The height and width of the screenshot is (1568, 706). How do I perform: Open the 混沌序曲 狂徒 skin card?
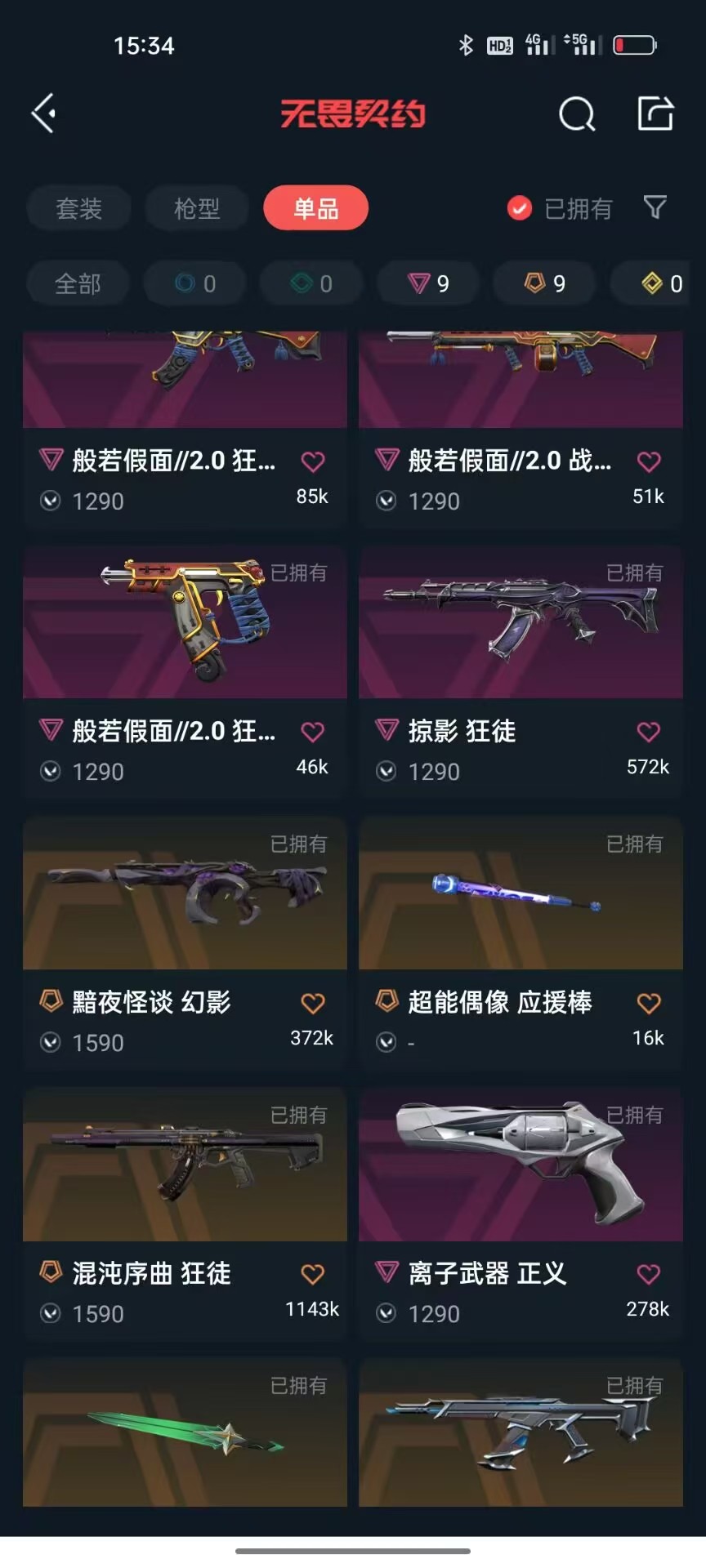tap(185, 1214)
